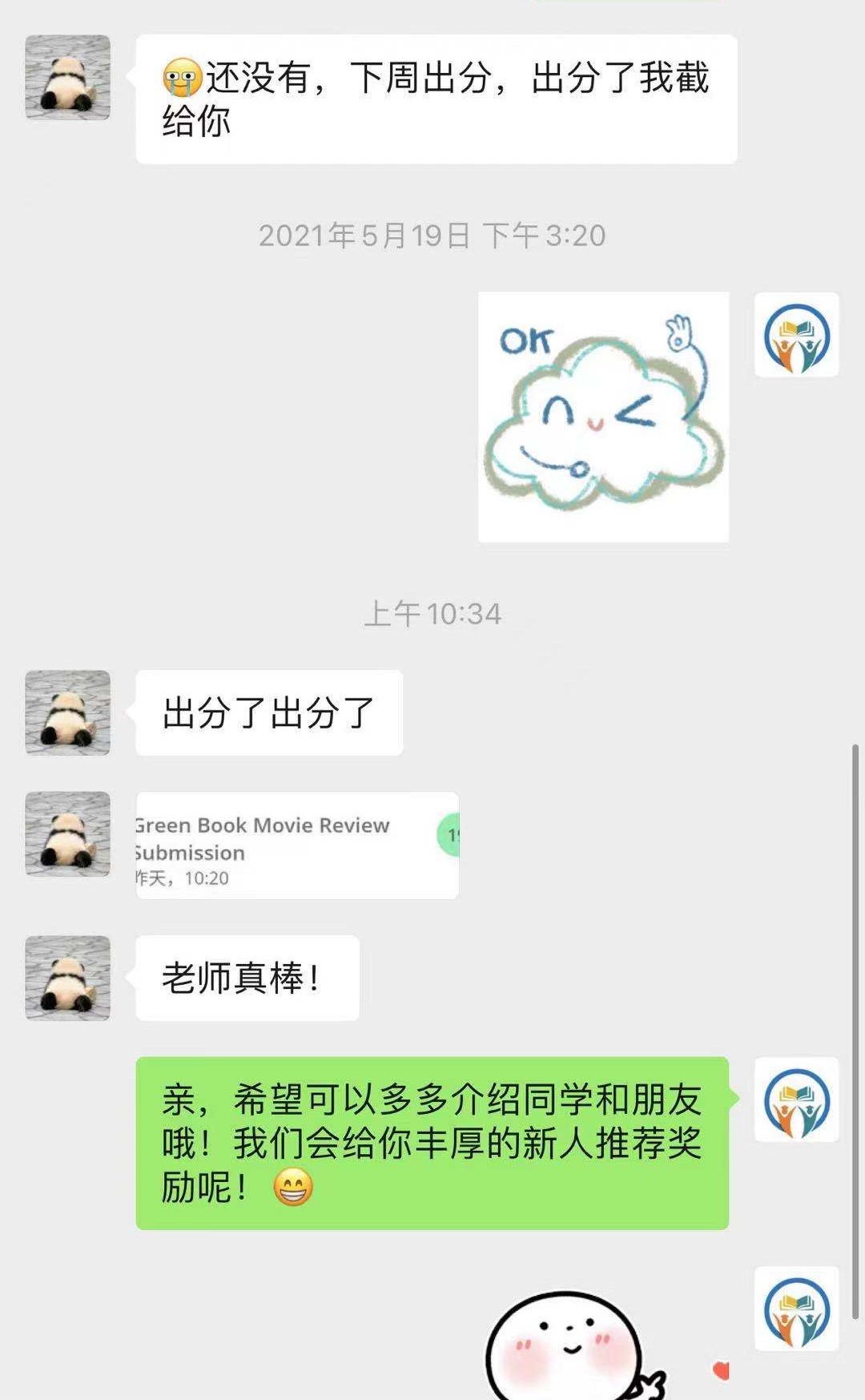The height and width of the screenshot is (1400, 865).
Task: Tap the logo avatar beside the OK sticker
Action: (796, 335)
